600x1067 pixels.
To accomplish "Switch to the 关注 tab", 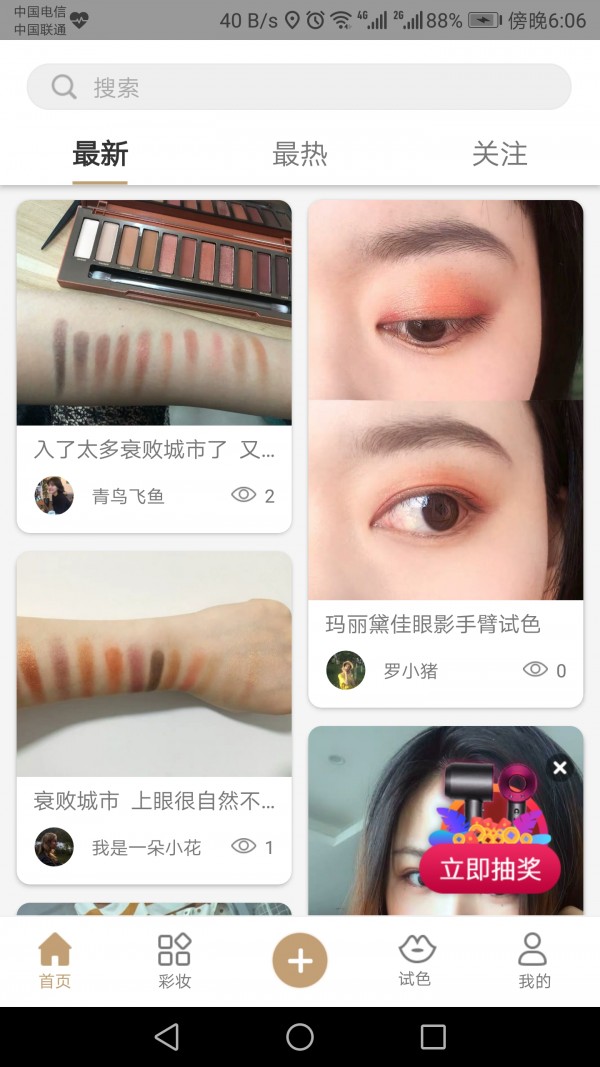I will pyautogui.click(x=499, y=154).
